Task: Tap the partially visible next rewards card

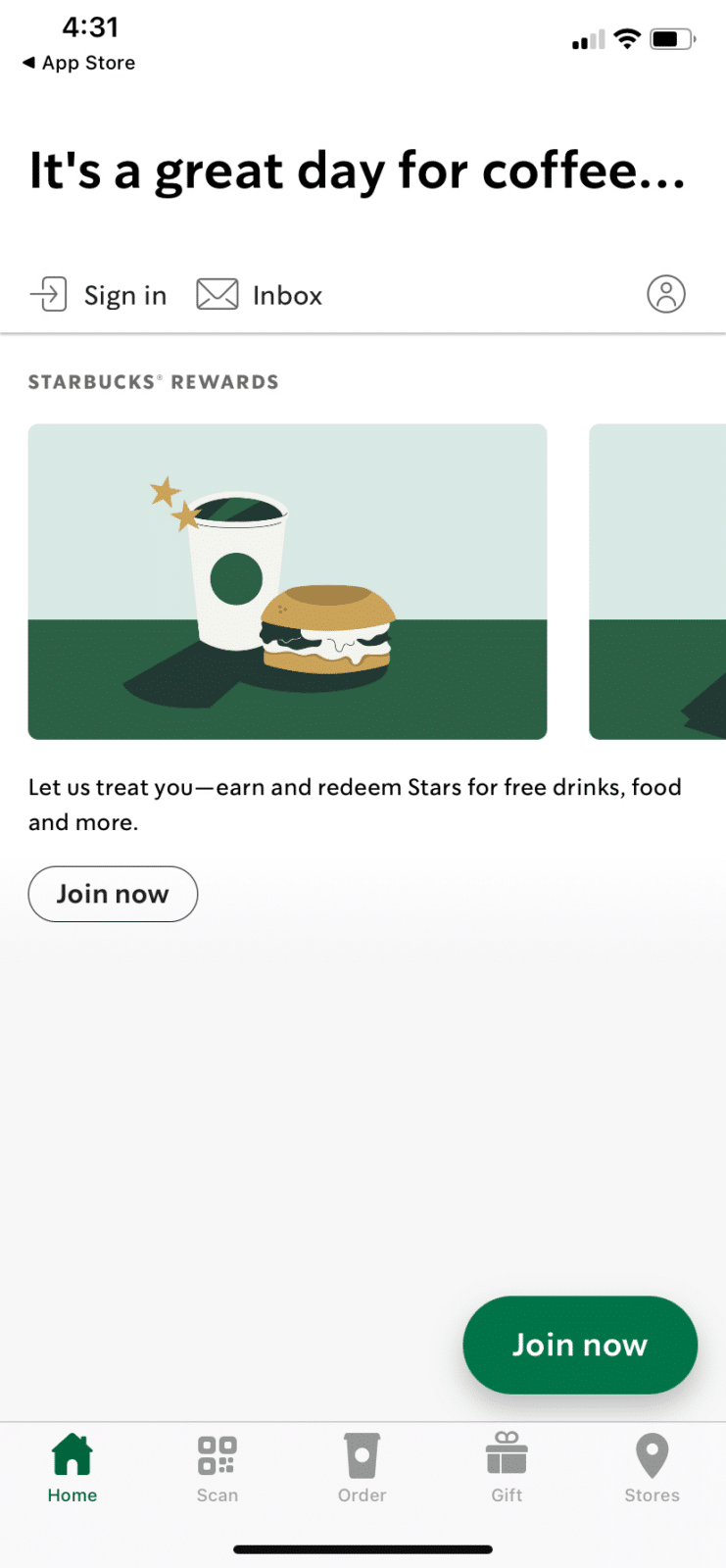Action: coord(656,580)
